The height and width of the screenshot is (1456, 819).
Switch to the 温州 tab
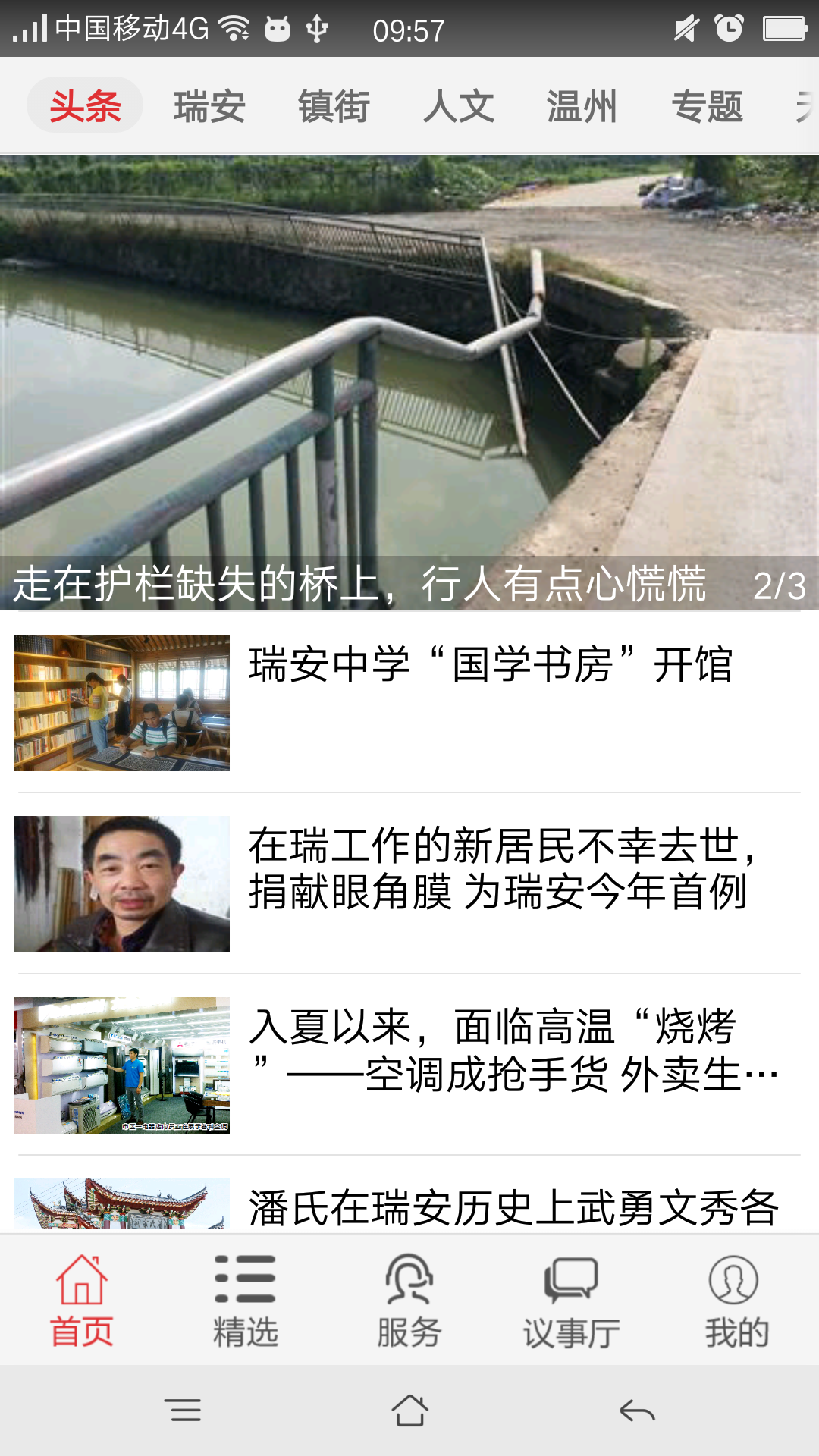(582, 106)
